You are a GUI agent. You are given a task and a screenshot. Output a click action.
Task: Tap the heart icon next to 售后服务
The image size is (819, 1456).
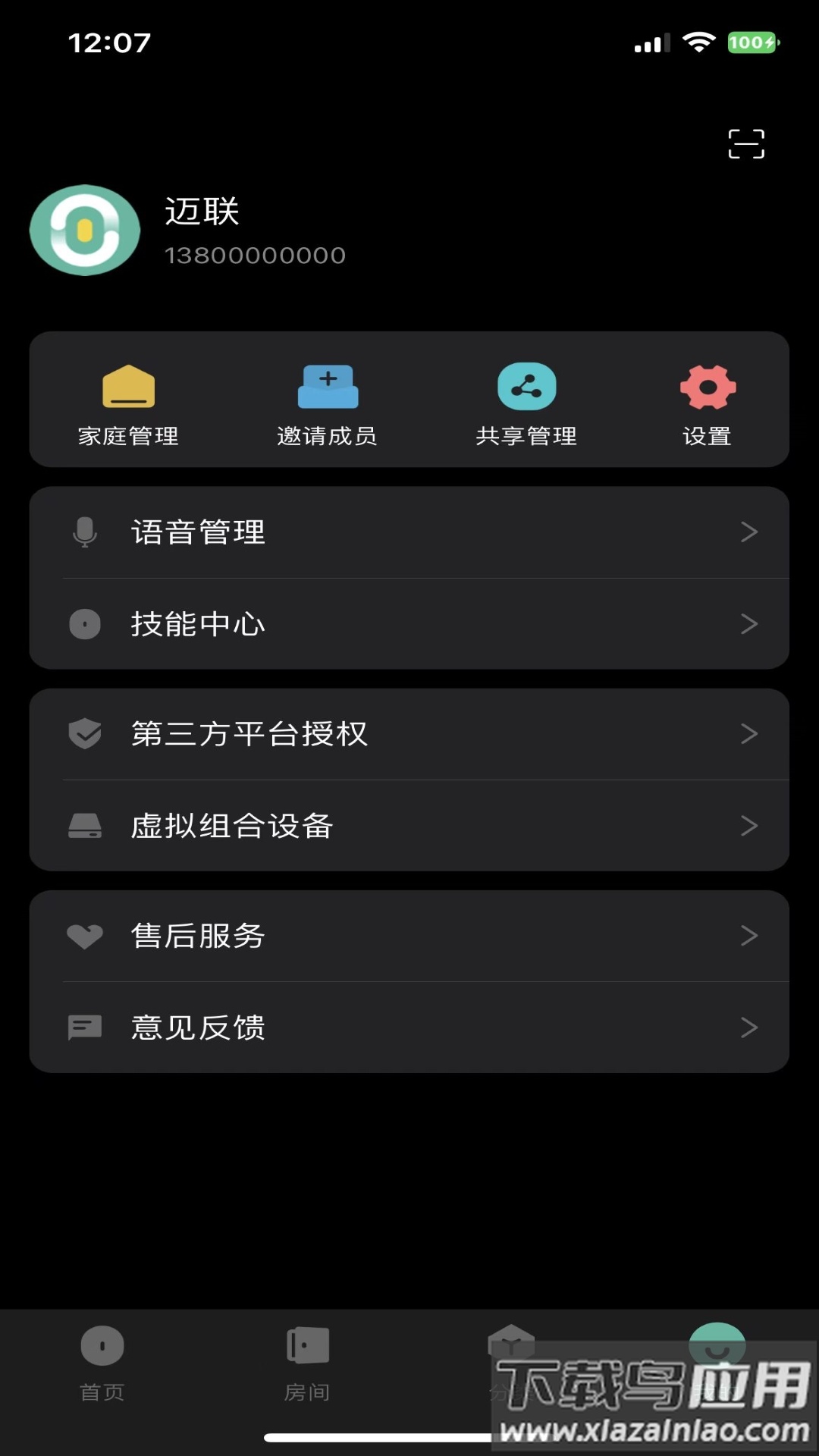click(x=85, y=936)
